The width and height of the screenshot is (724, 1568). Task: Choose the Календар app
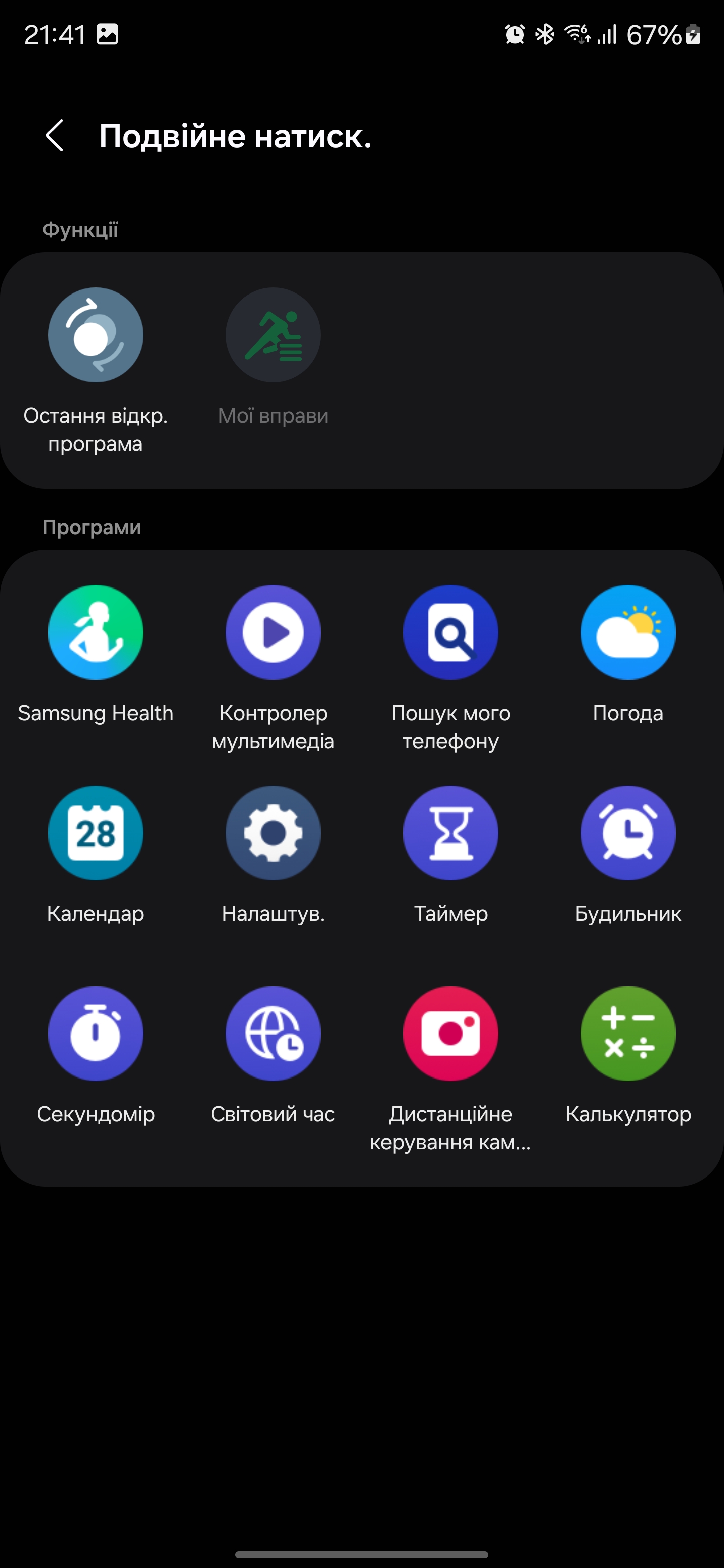pos(96,833)
